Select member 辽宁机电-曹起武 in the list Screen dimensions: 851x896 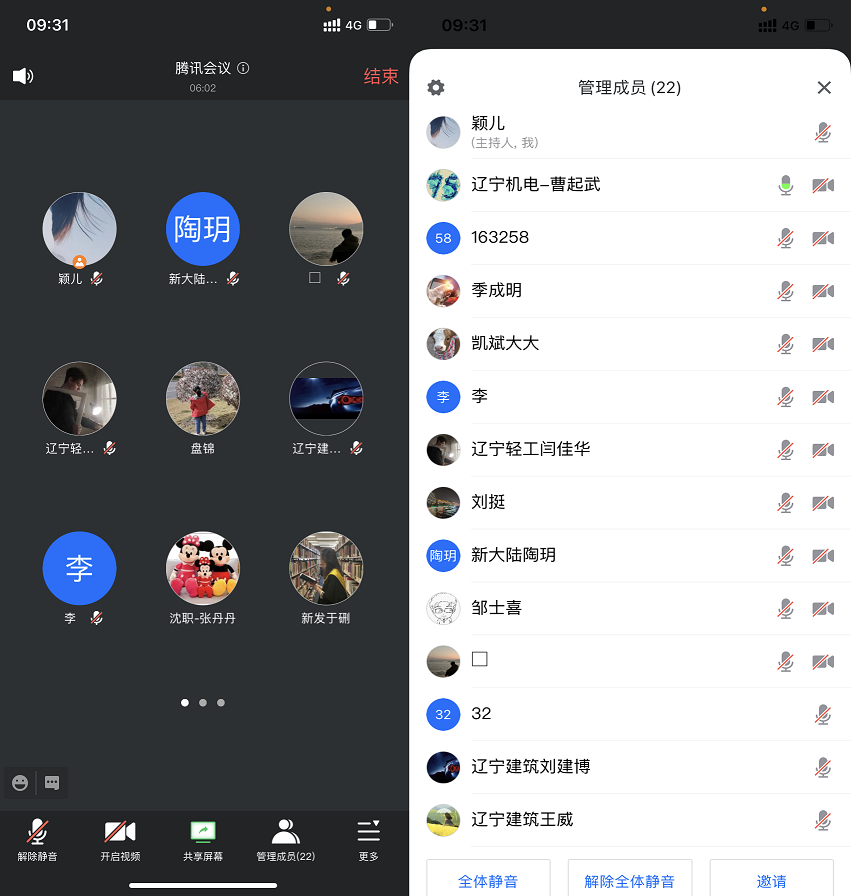(x=536, y=185)
